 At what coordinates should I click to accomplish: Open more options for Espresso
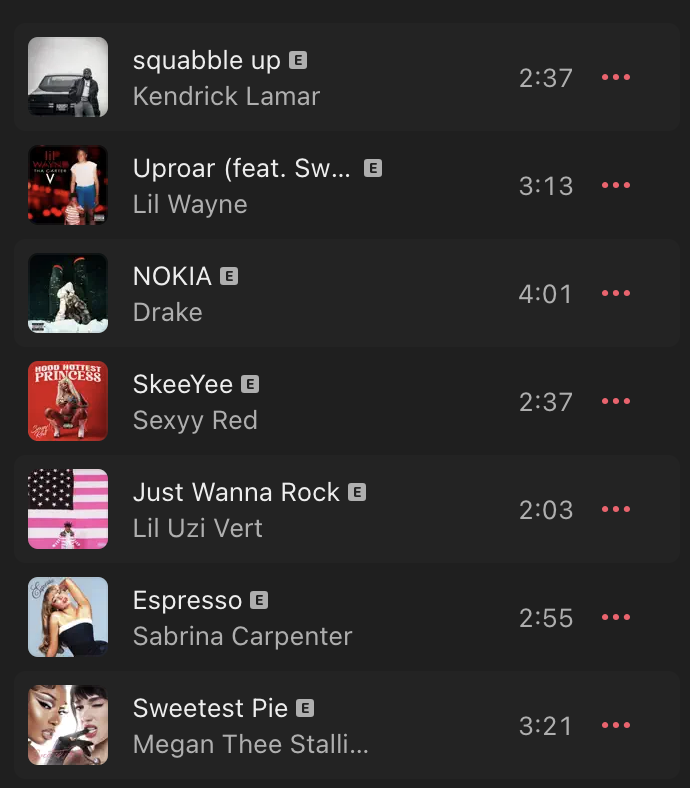pos(615,617)
